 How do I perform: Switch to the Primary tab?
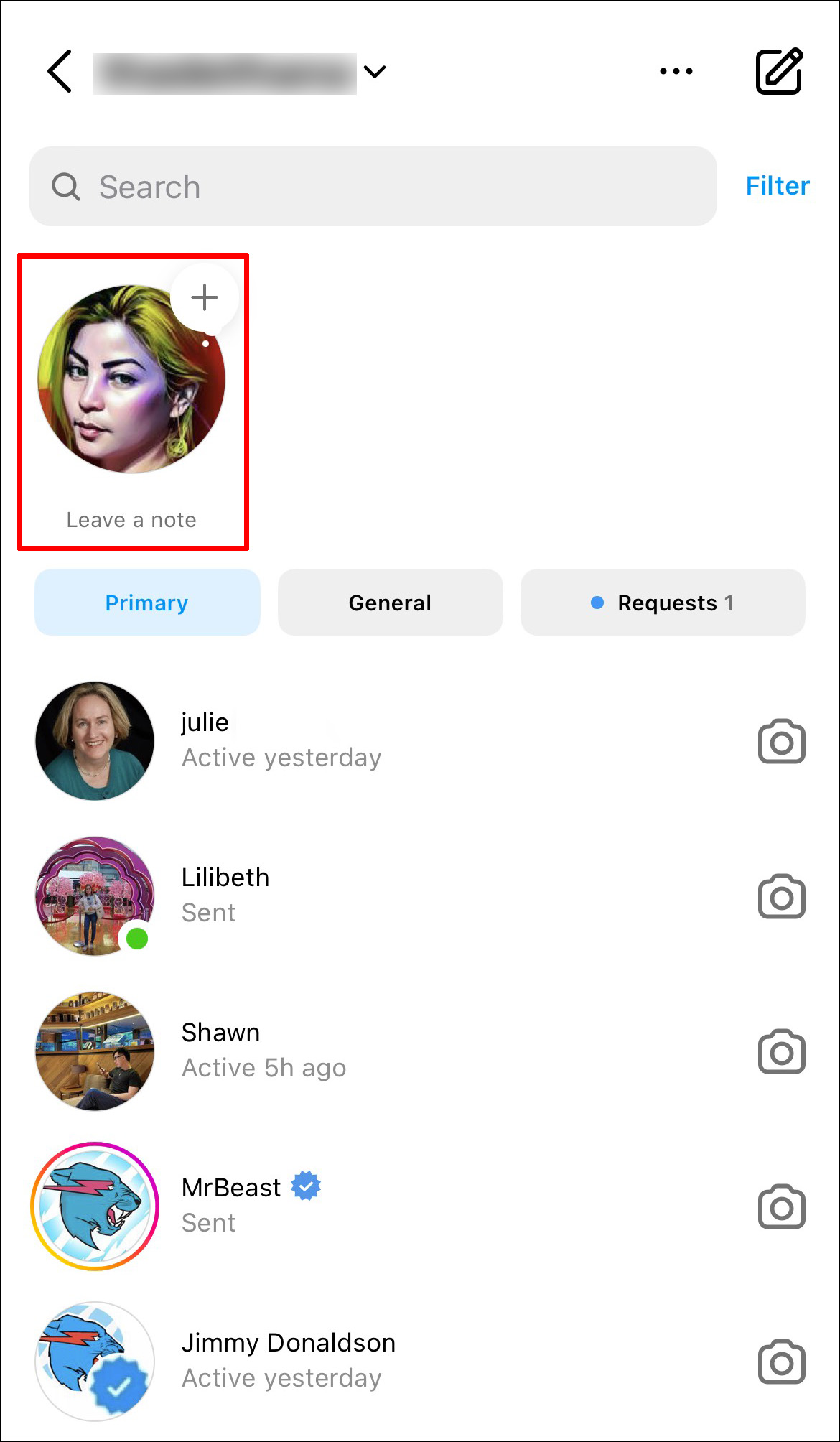[x=147, y=603]
